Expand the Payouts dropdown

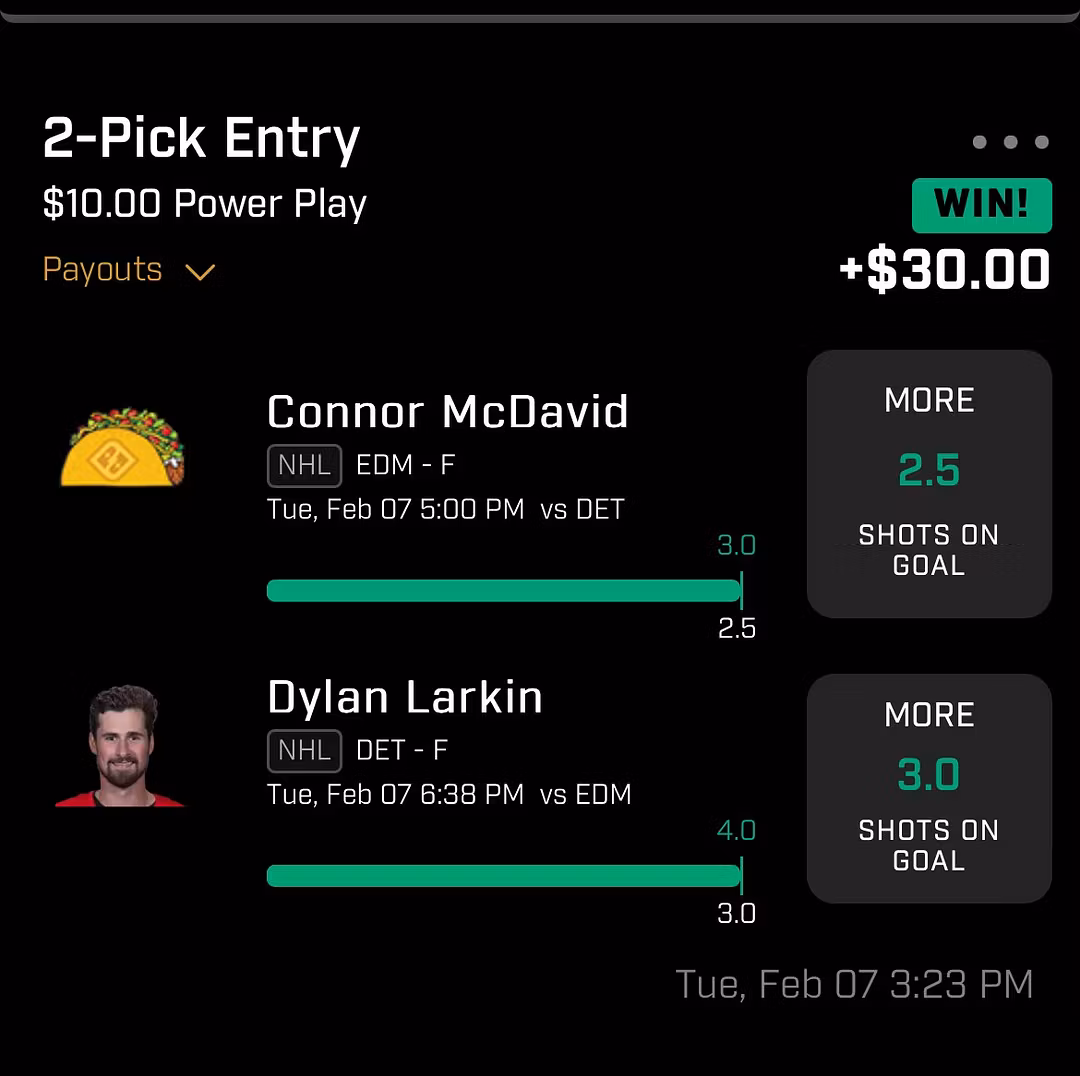tap(129, 270)
